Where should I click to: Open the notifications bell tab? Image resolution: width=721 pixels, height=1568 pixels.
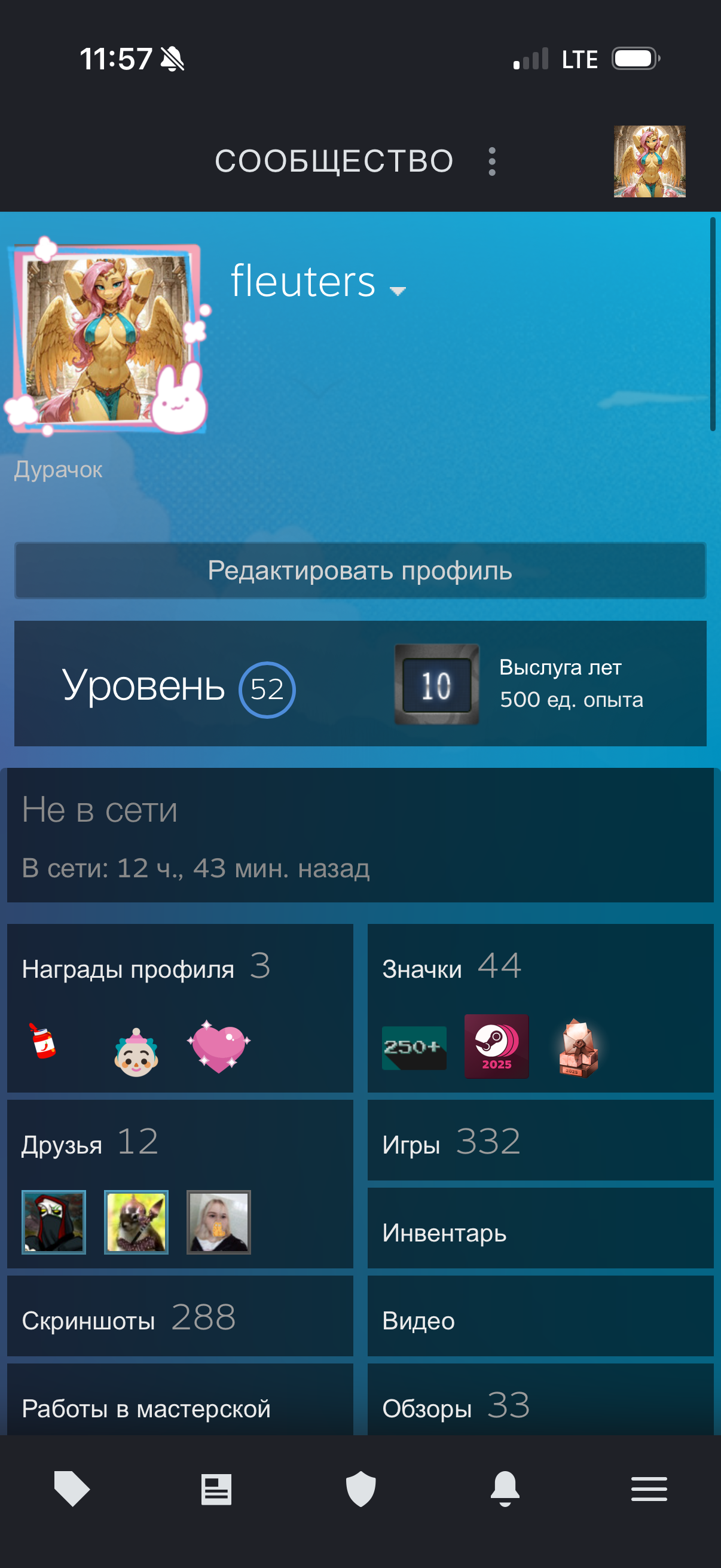505,1489
